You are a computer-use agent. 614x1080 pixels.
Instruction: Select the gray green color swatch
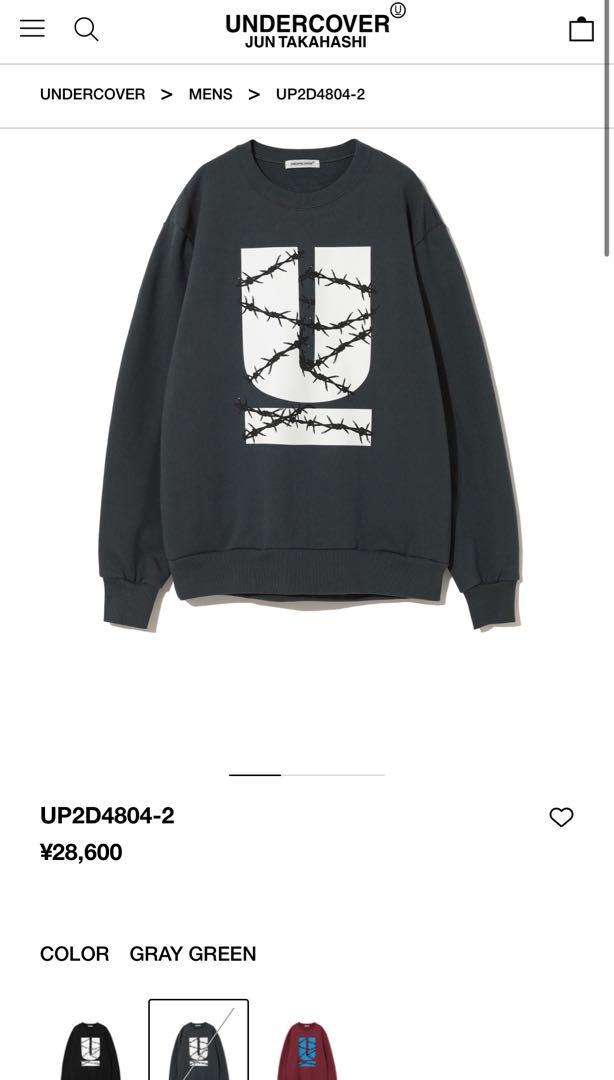[198, 1040]
